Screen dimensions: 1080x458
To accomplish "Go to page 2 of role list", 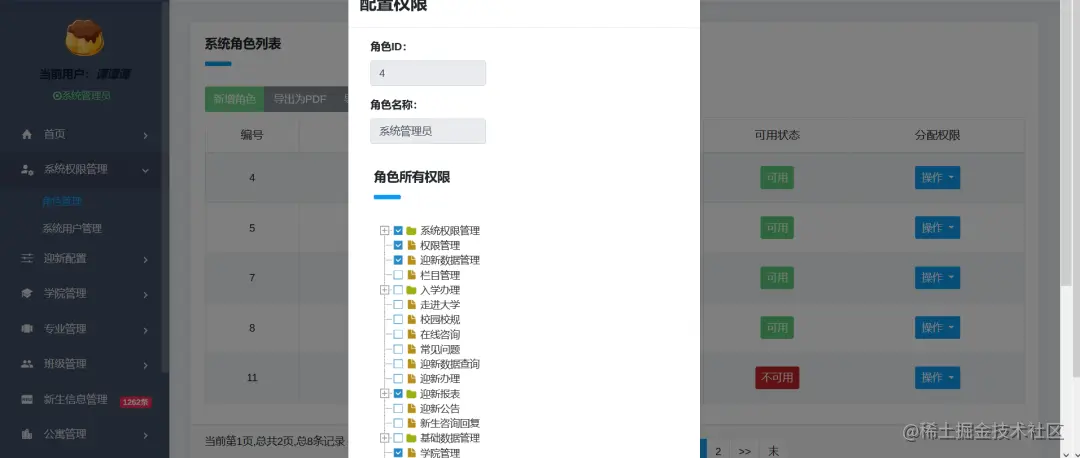I will click(717, 451).
